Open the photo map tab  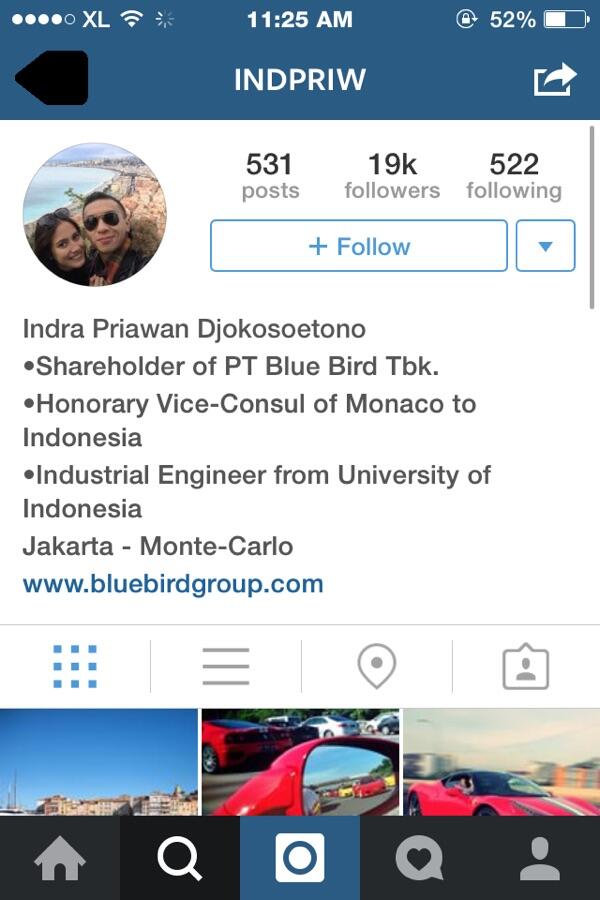(x=377, y=666)
